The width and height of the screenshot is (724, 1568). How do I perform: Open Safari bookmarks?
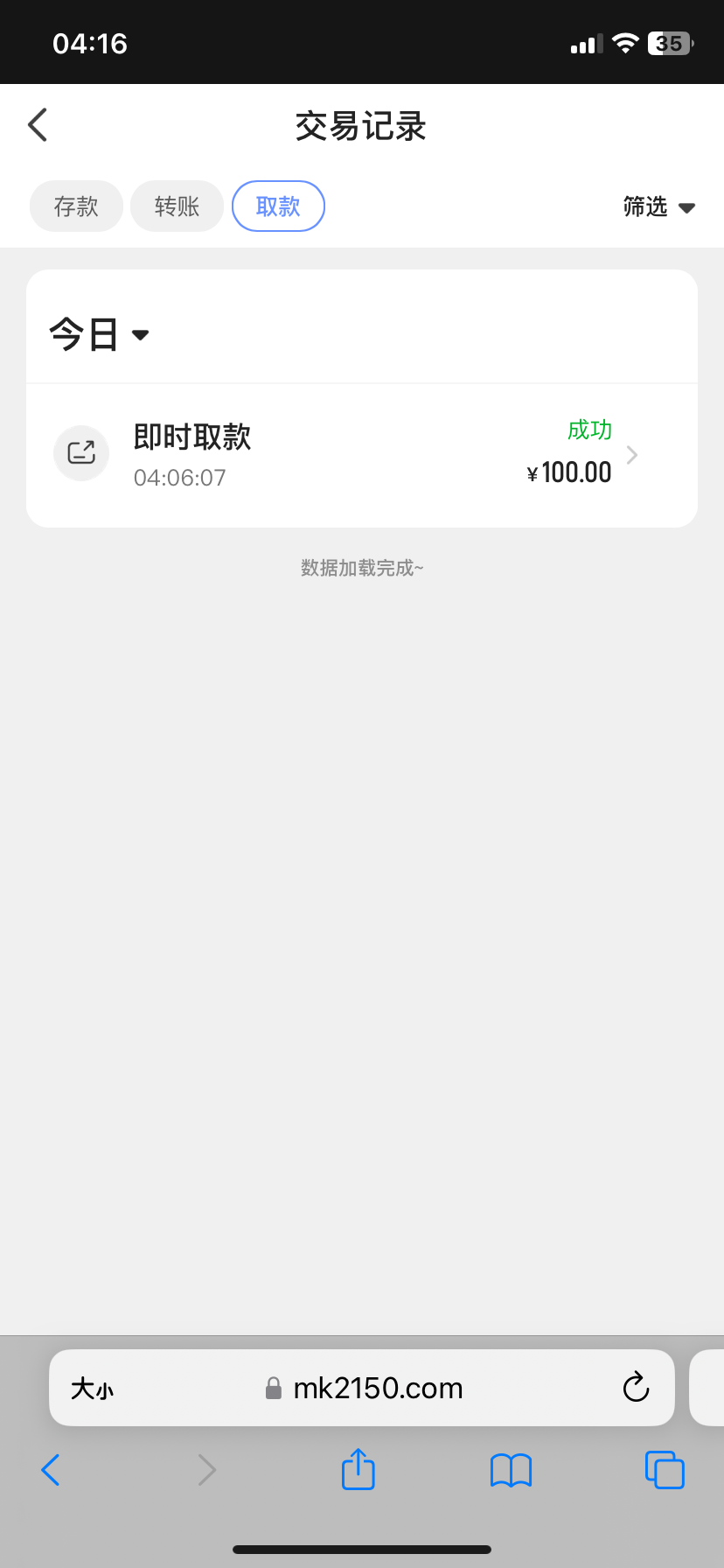511,1470
